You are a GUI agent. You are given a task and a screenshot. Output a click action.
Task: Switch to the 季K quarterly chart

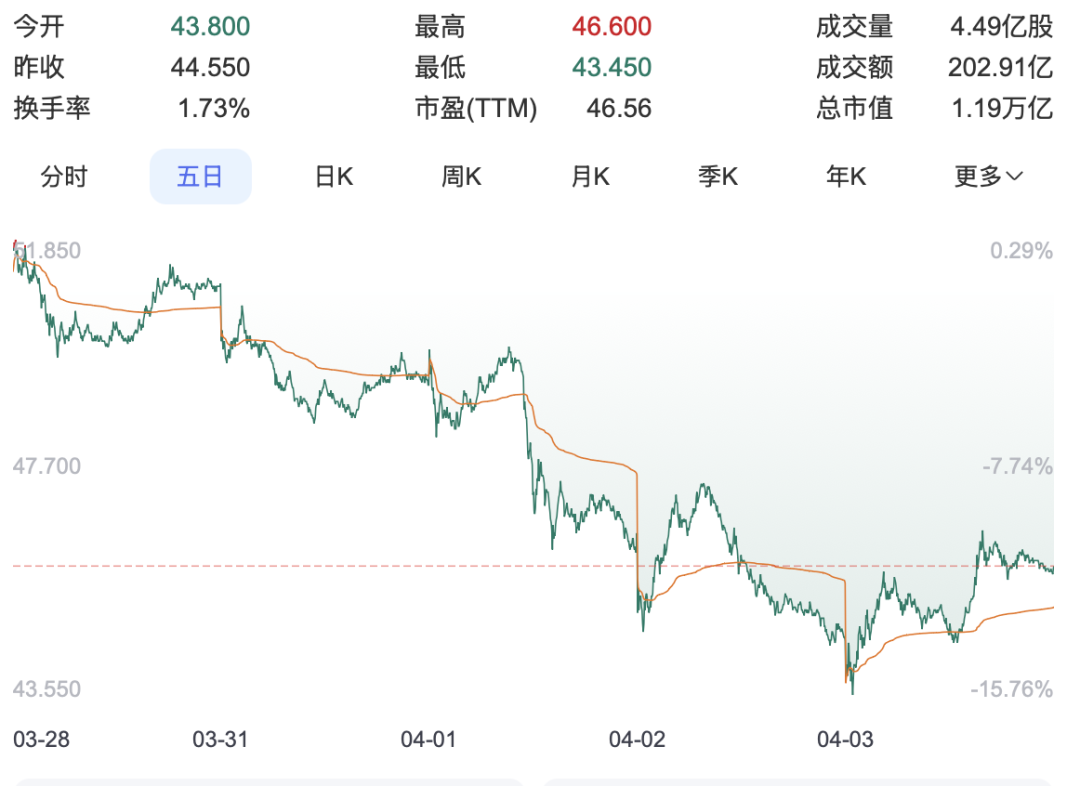(x=718, y=177)
